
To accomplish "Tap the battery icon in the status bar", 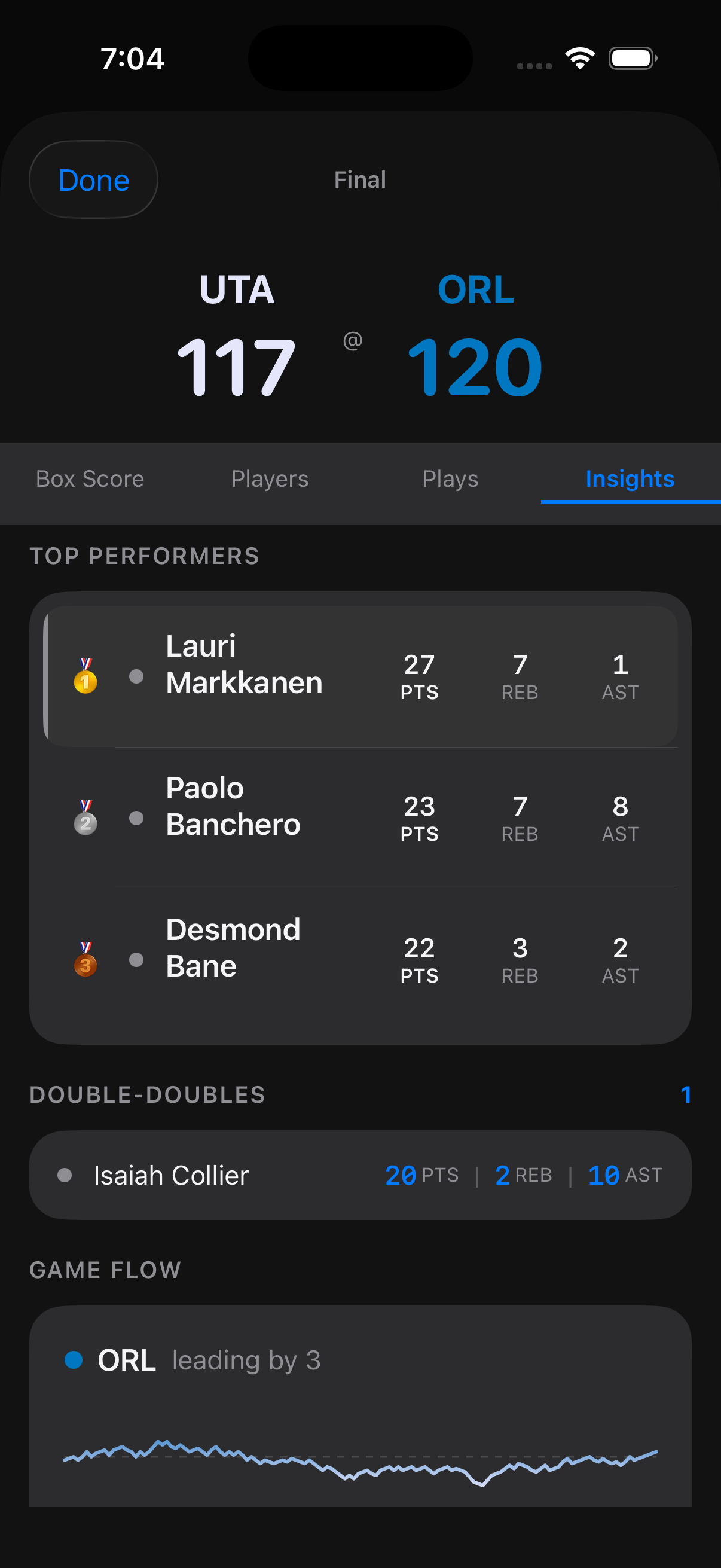I will click(x=631, y=57).
